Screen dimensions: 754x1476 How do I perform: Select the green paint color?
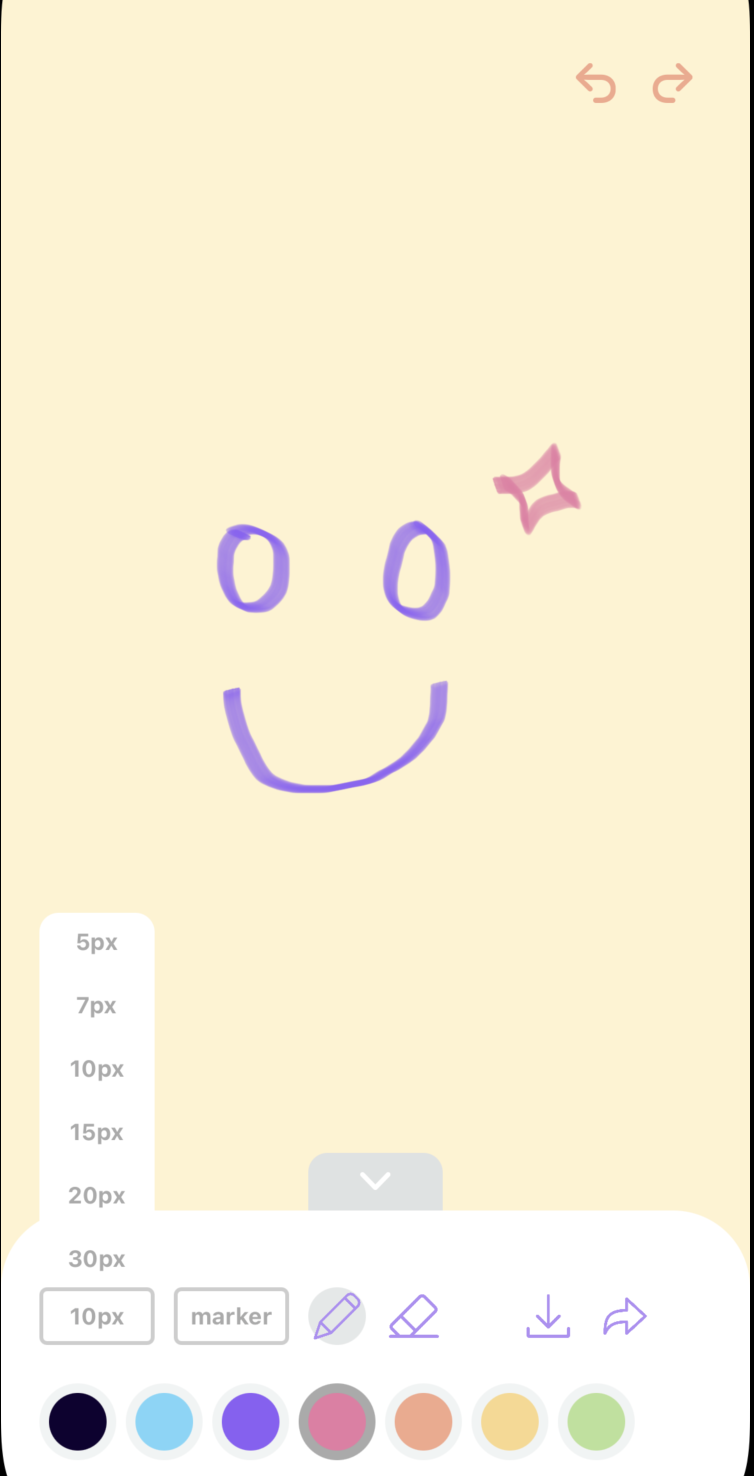(x=595, y=1420)
